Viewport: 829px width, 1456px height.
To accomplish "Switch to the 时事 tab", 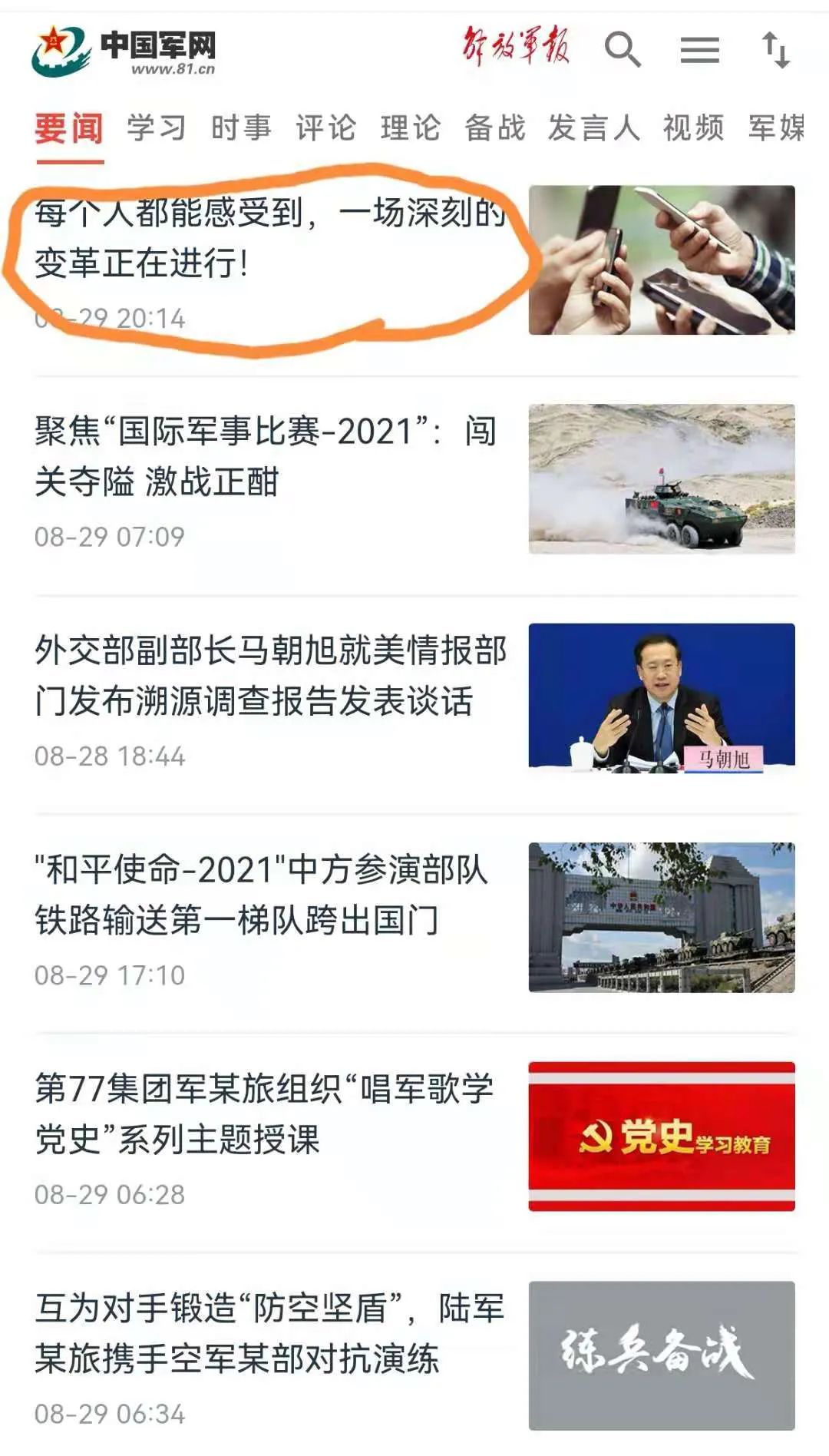I will click(x=241, y=127).
